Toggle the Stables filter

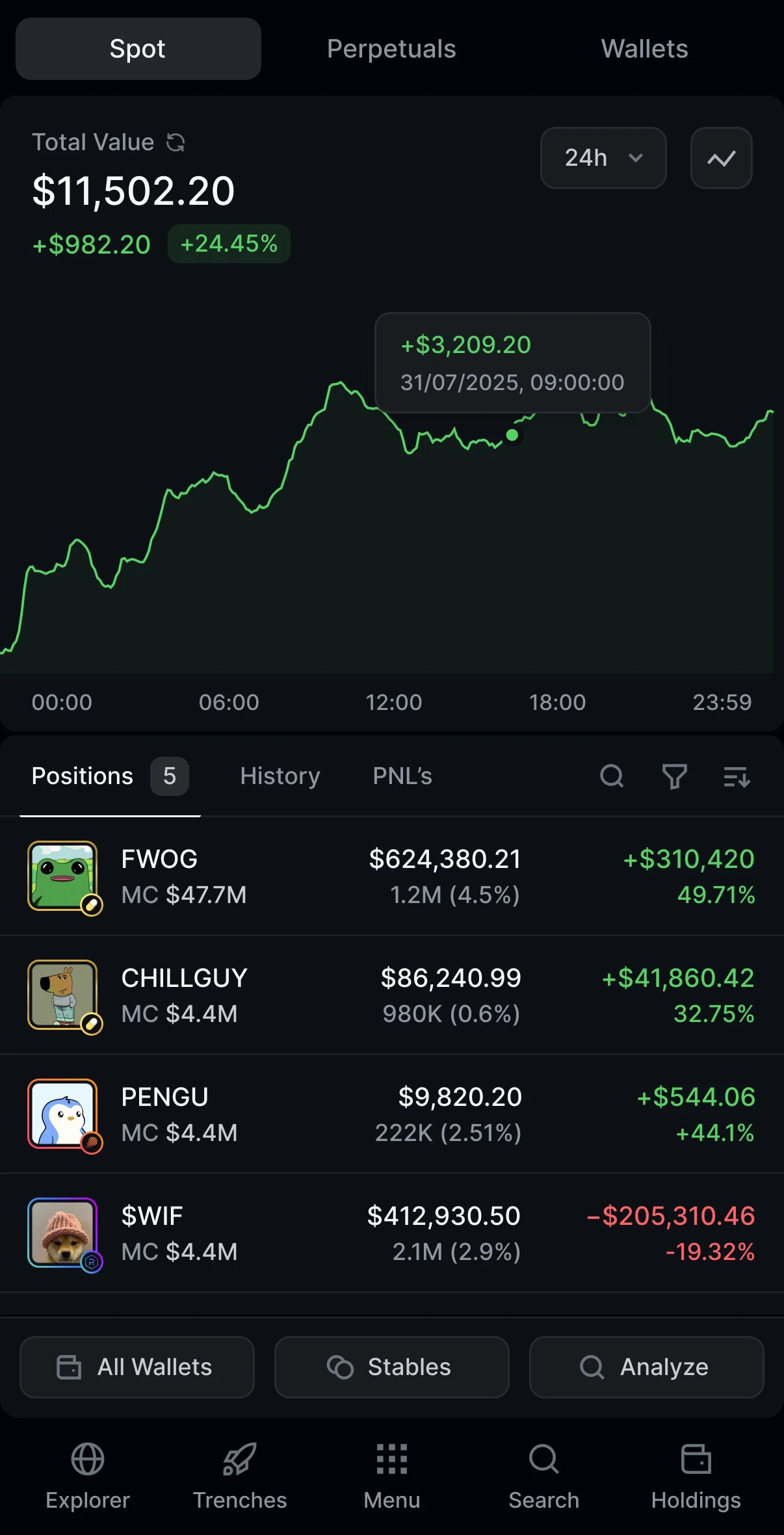[x=391, y=1367]
